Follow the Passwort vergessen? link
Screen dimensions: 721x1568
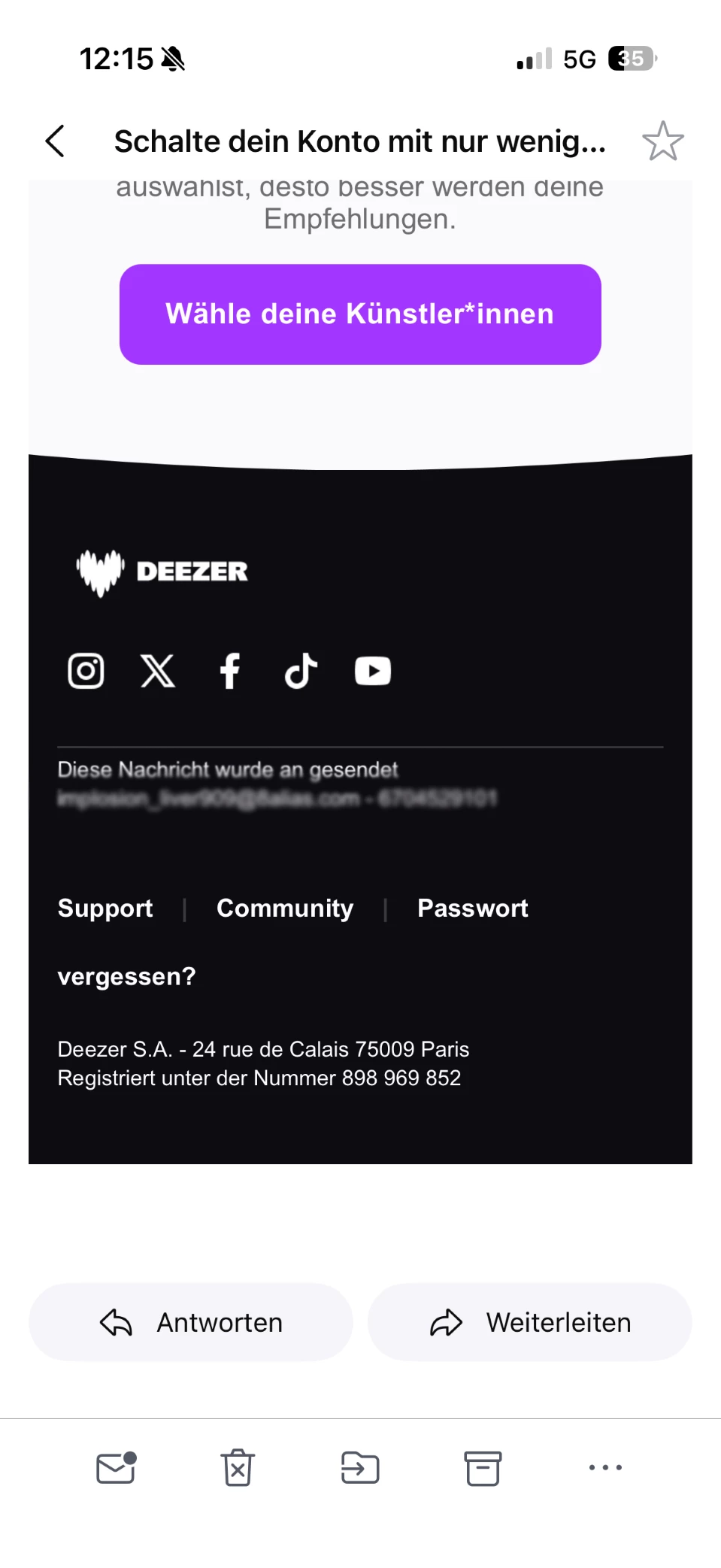tap(472, 908)
